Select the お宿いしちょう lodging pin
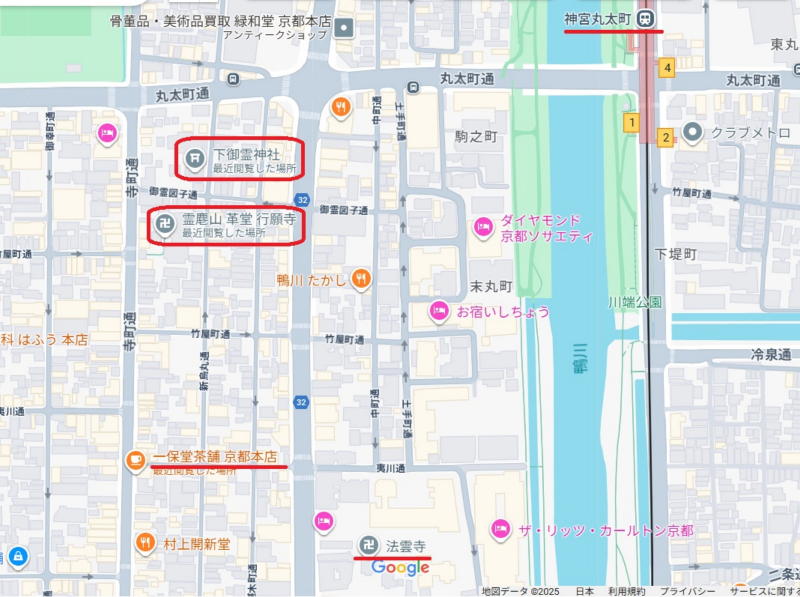Screen dimensions: 800x597 (x=438, y=311)
